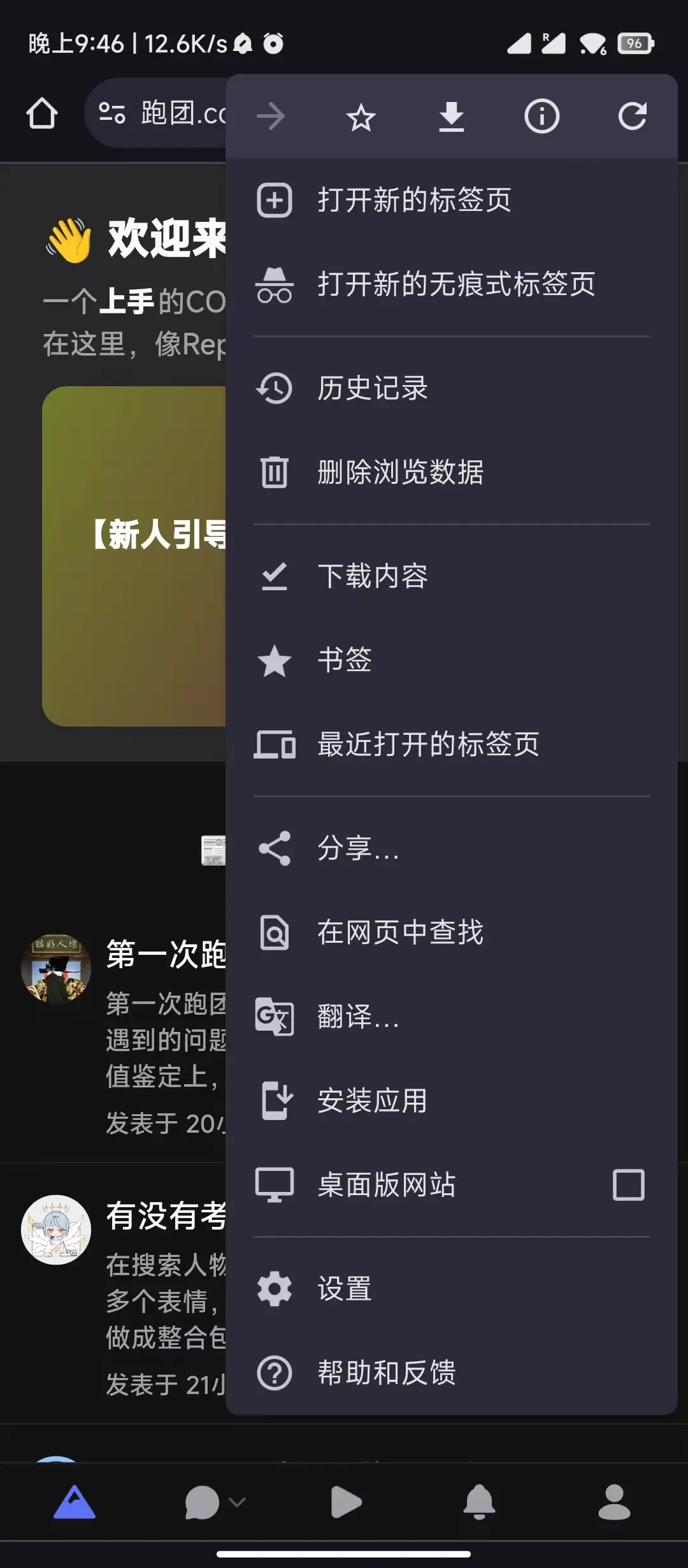Open a new incognito tab (无痕式标签页)
The width and height of the screenshot is (688, 1568).
pyautogui.click(x=451, y=284)
